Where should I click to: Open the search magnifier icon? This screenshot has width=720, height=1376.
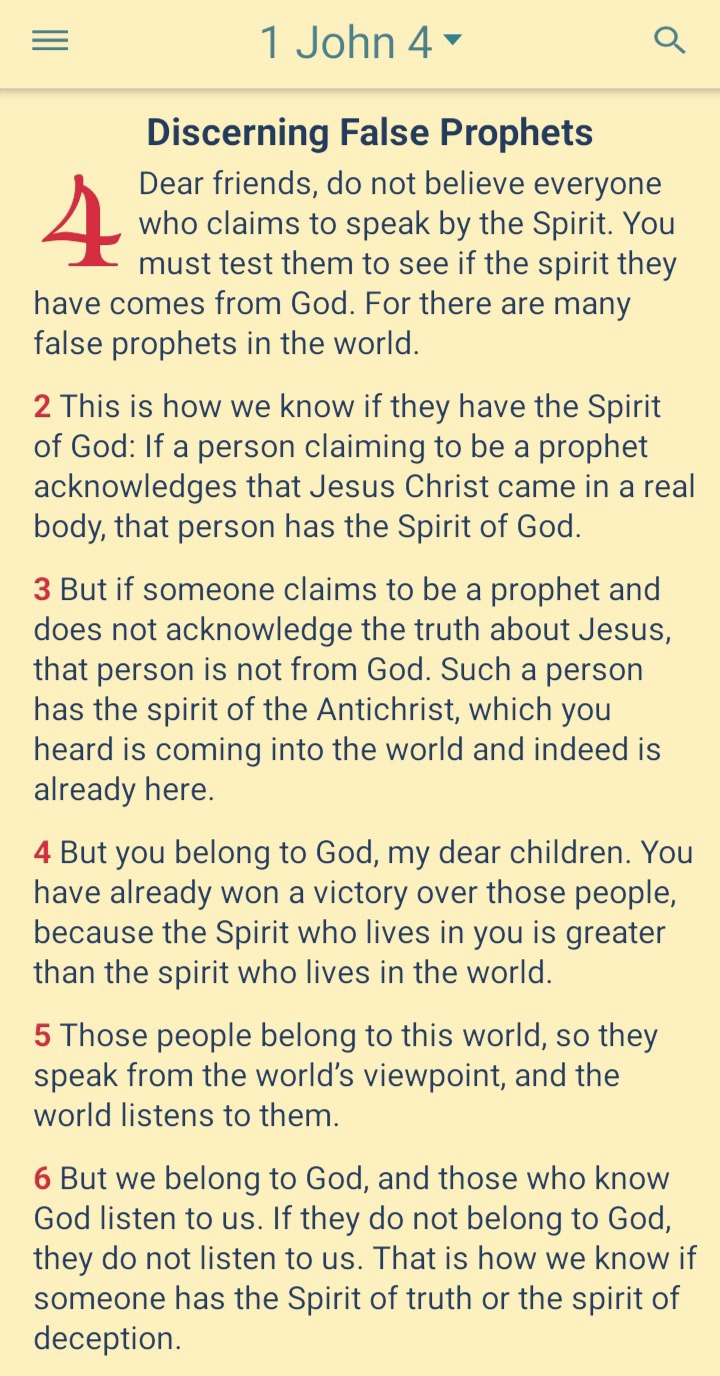click(x=669, y=41)
